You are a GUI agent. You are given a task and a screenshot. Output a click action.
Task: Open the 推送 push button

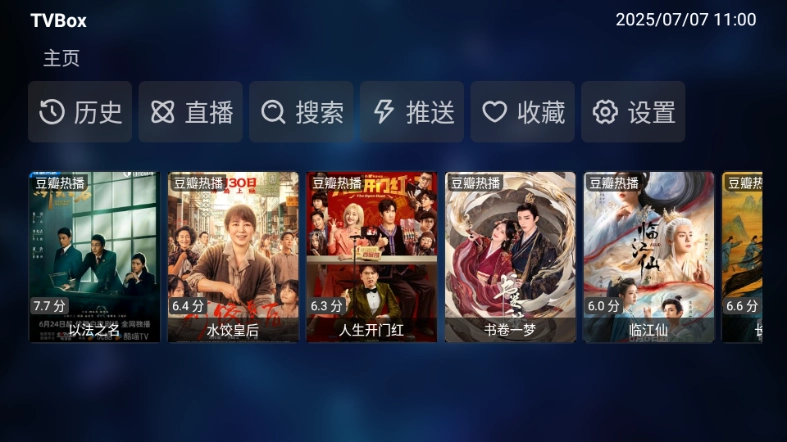[412, 112]
